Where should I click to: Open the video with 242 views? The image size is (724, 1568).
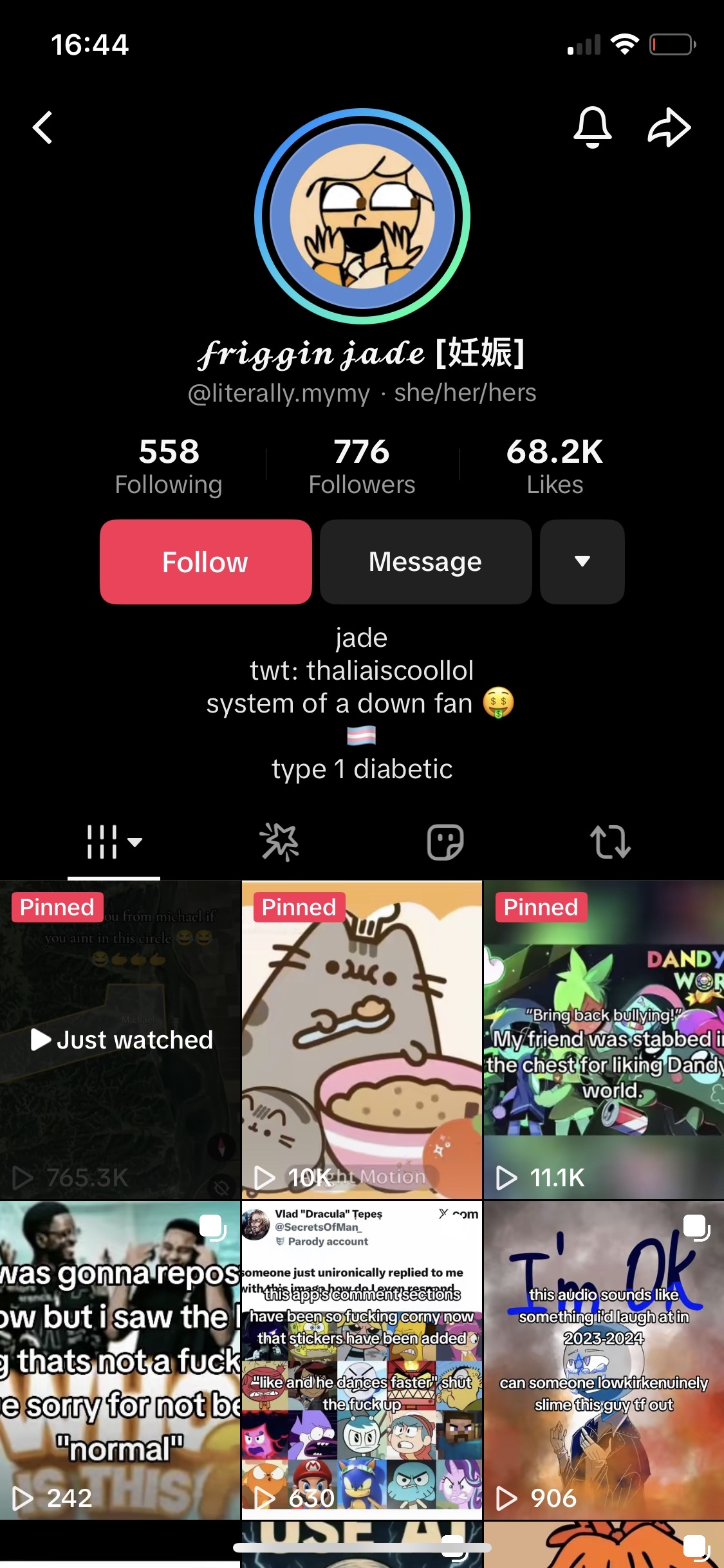pyautogui.click(x=120, y=1359)
